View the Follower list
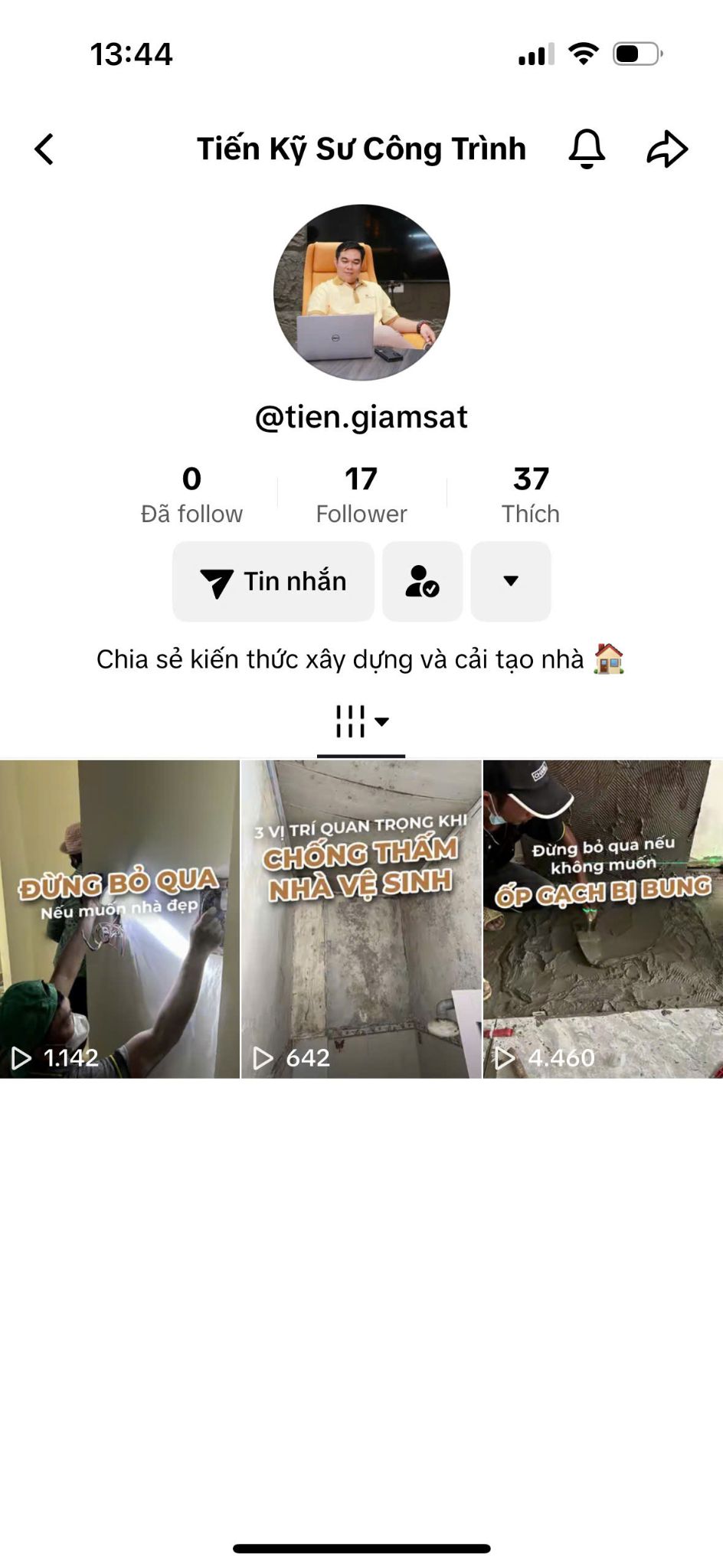The height and width of the screenshot is (1568, 723). point(361,495)
